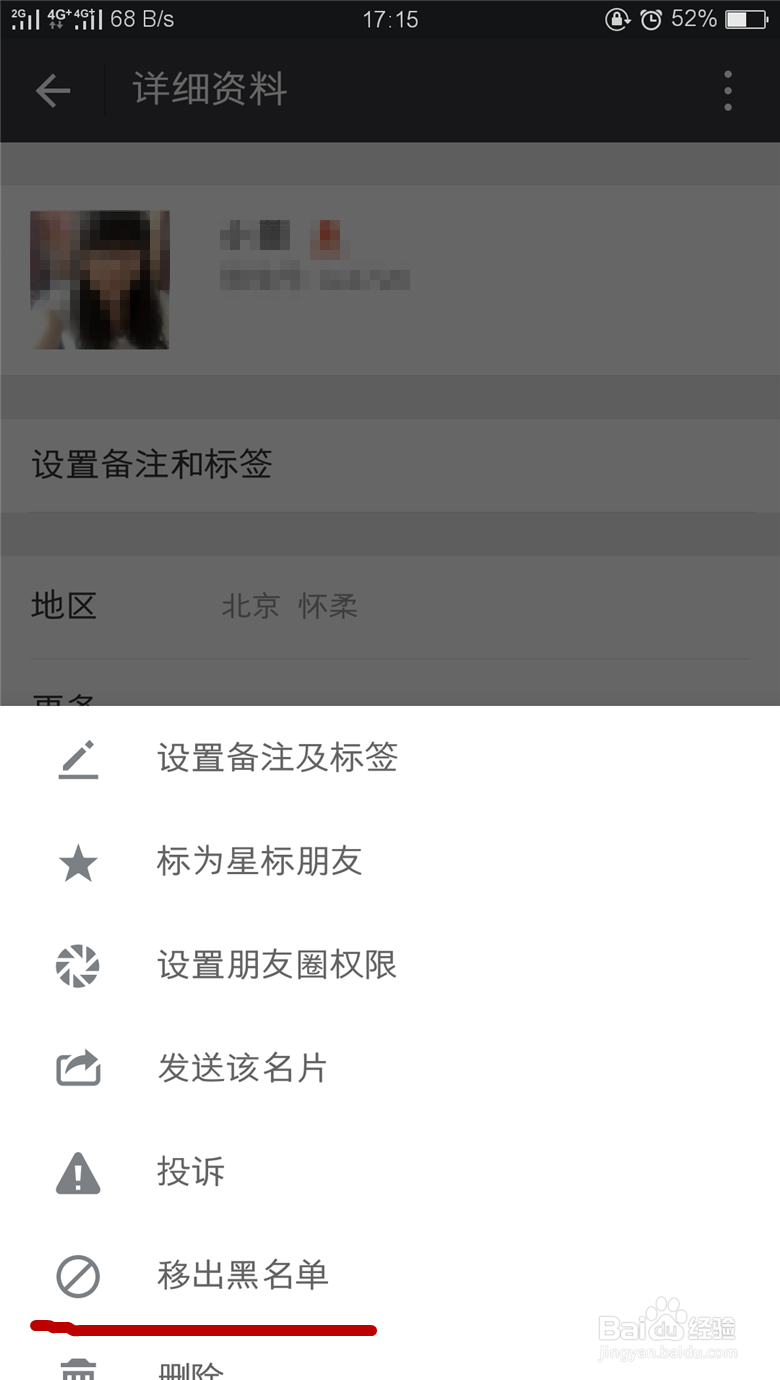Click the back arrow in the top bar
780x1380 pixels.
[52, 90]
